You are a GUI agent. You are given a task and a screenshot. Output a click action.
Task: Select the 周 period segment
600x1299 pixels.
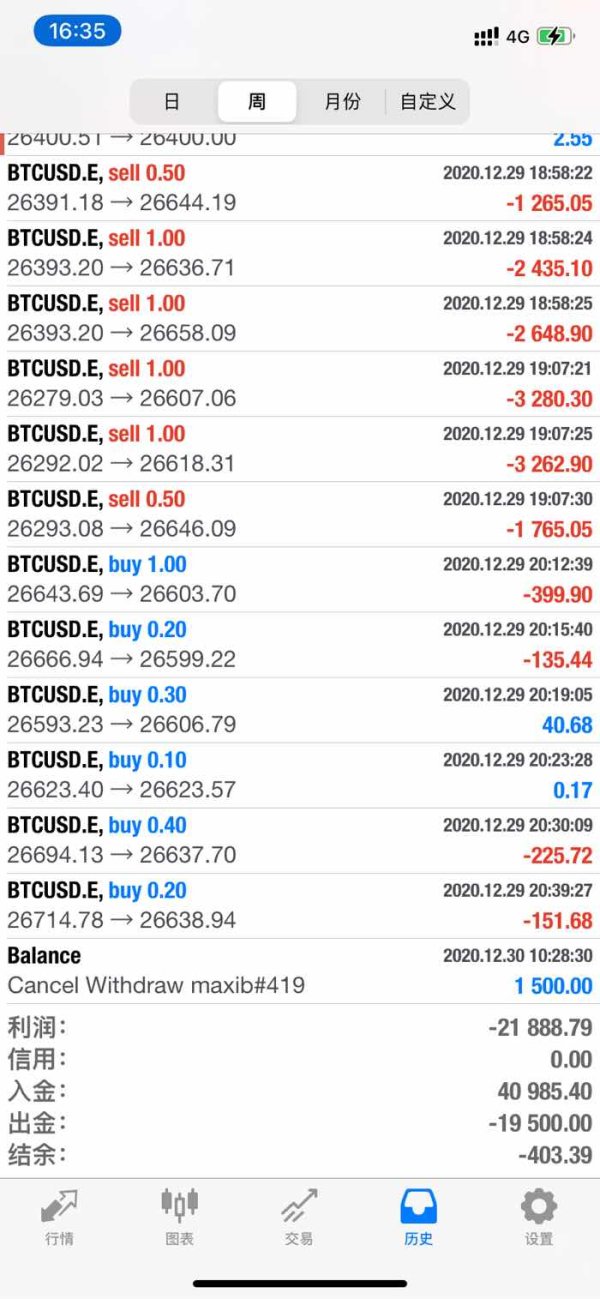(x=257, y=102)
